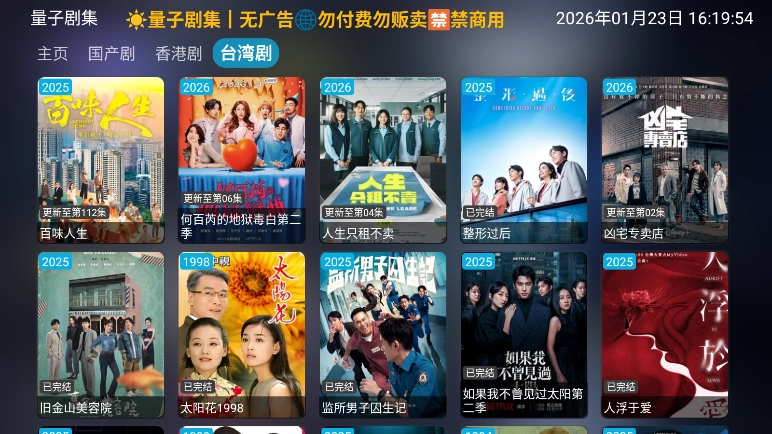772x434 pixels.
Task: Open 何百芮的地狱毒白第二季
Action: (242, 160)
